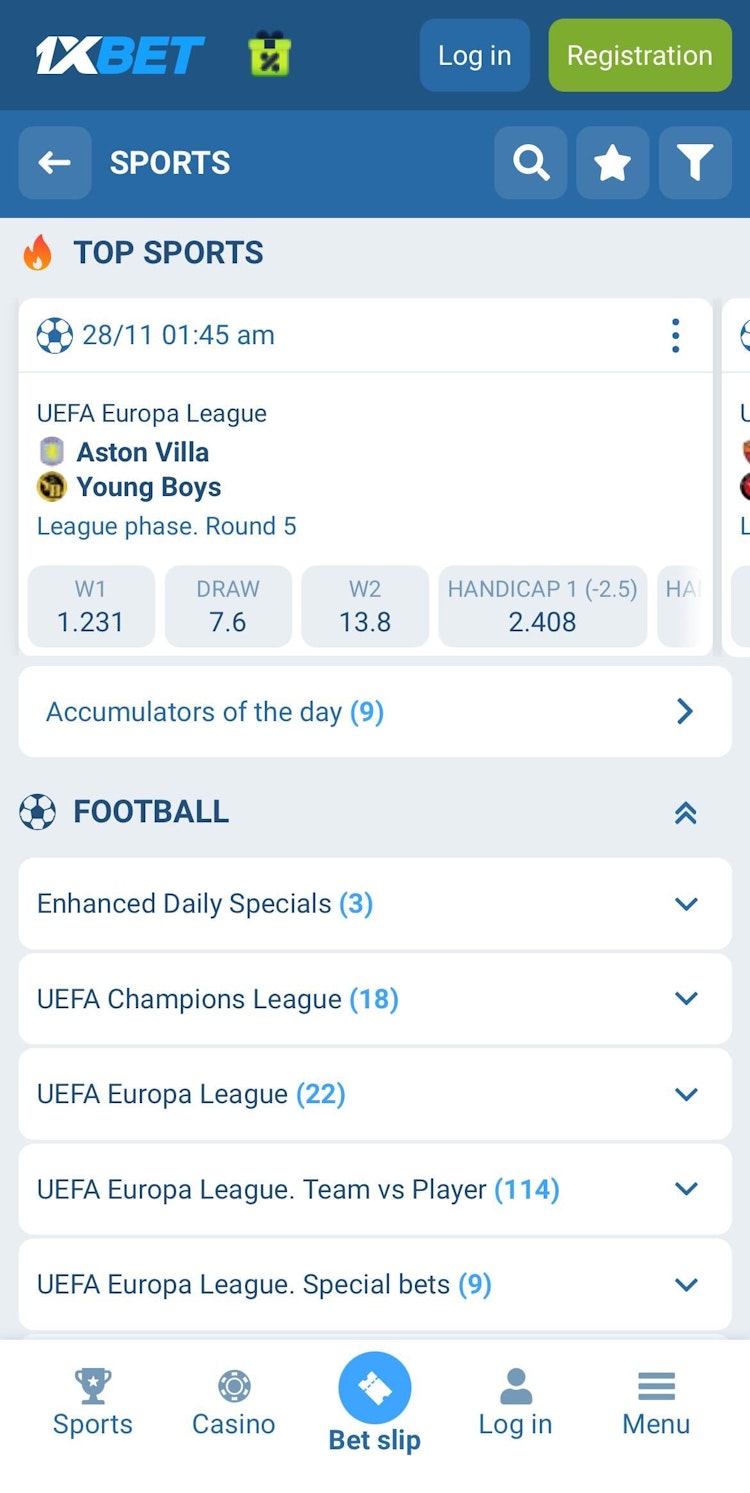750x1493 pixels.
Task: Expand UEFA Champions League list
Action: tap(374, 998)
